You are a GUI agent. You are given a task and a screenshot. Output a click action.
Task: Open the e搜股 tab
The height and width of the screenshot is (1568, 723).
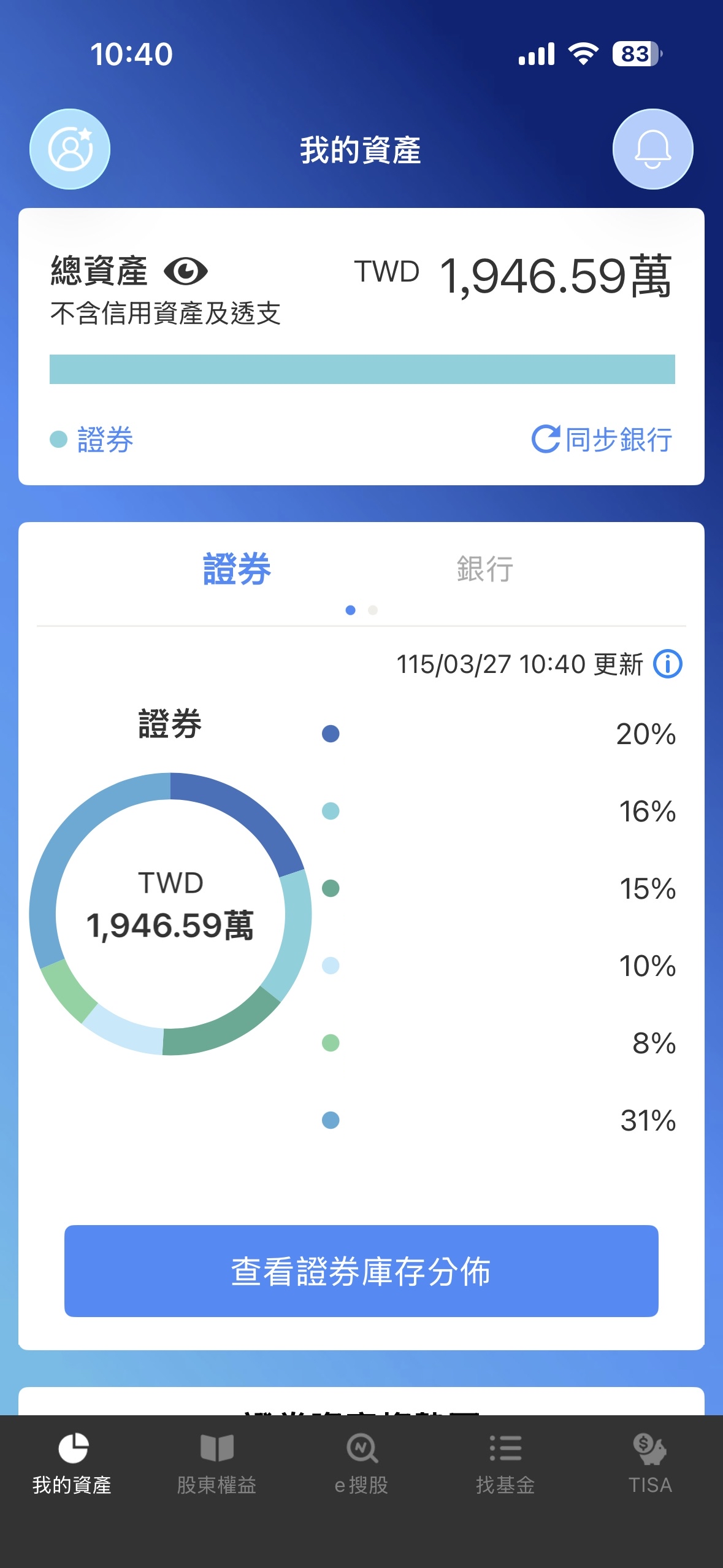(361, 1463)
